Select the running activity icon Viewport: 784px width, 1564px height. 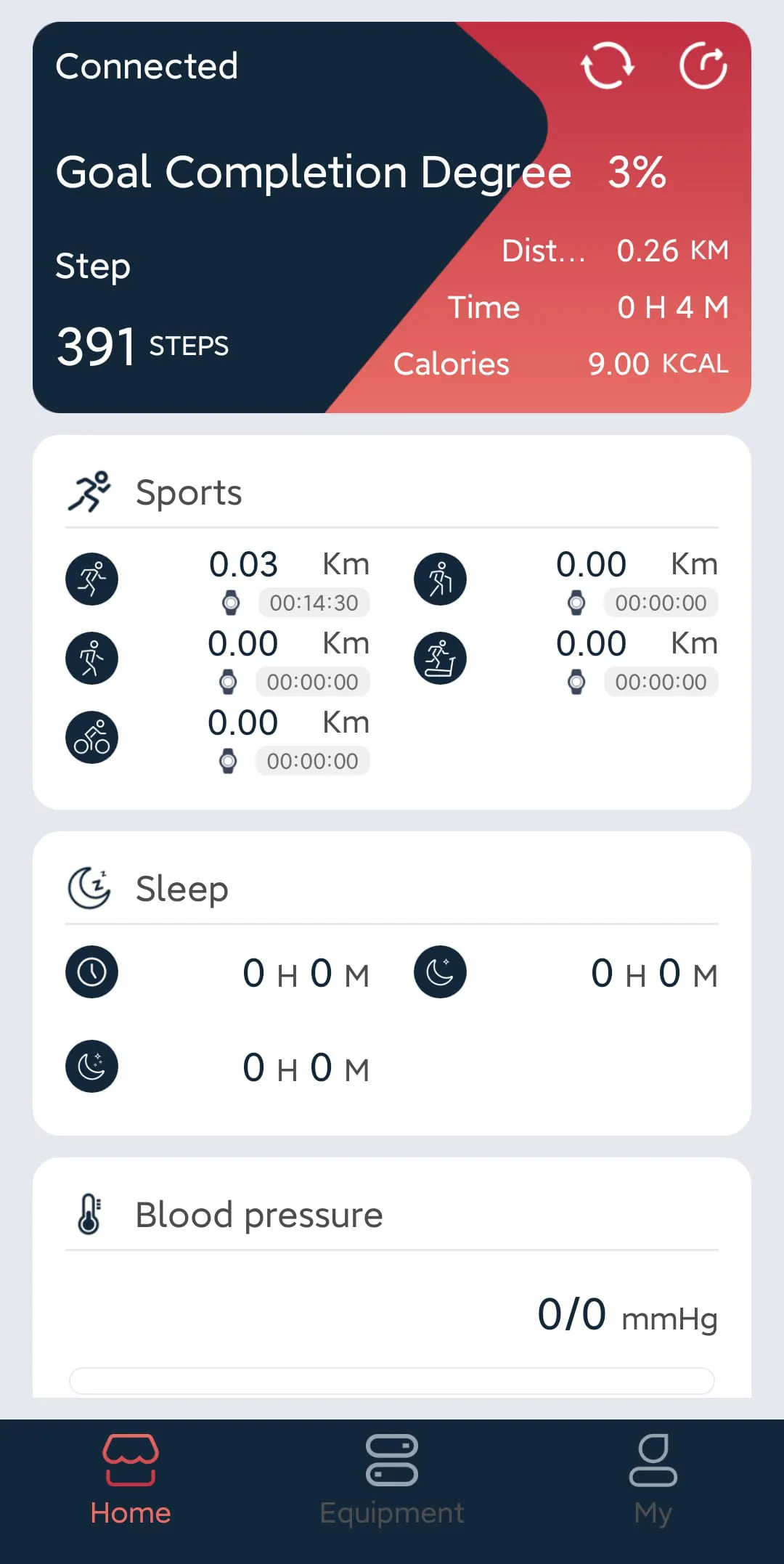(x=91, y=579)
